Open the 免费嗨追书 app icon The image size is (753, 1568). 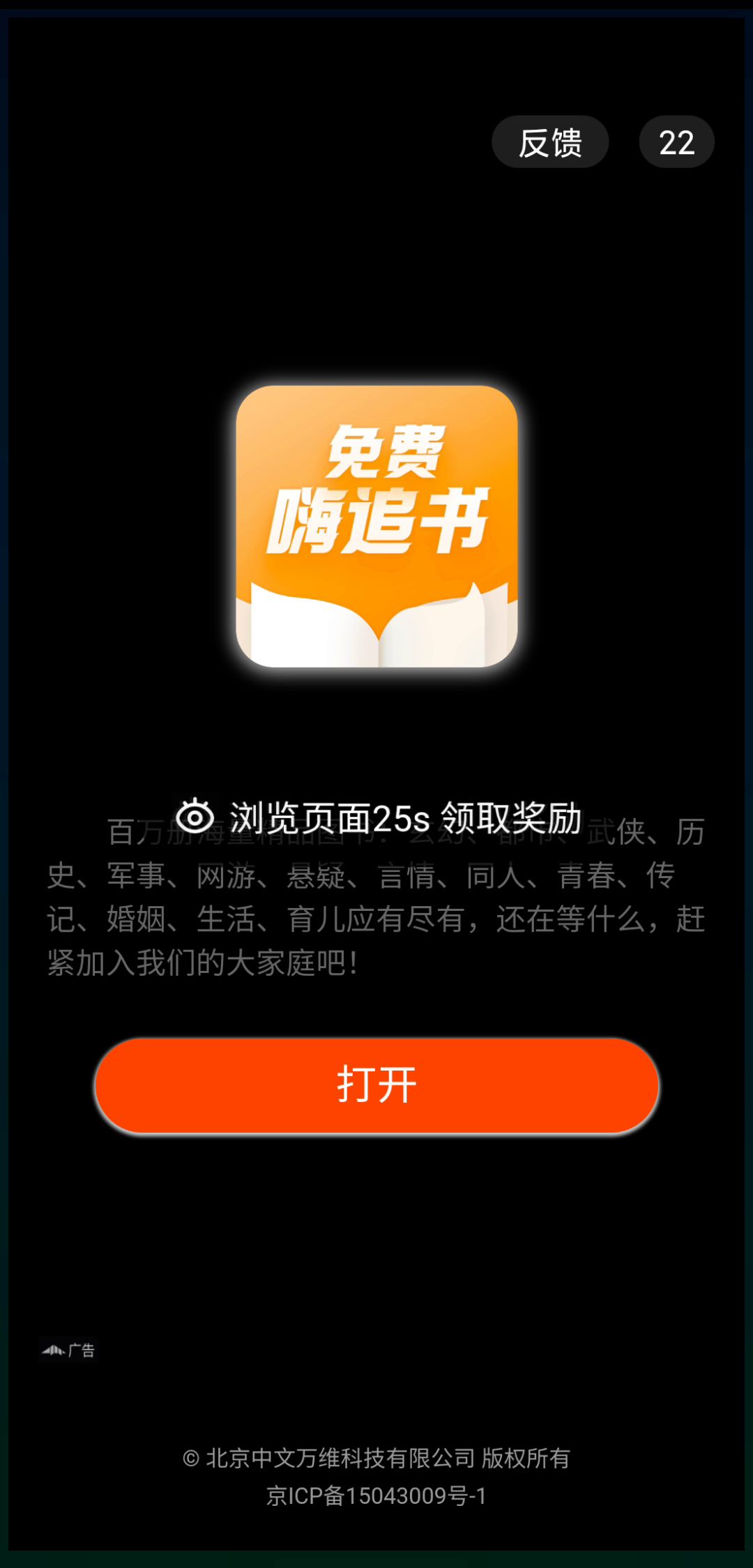(376, 526)
